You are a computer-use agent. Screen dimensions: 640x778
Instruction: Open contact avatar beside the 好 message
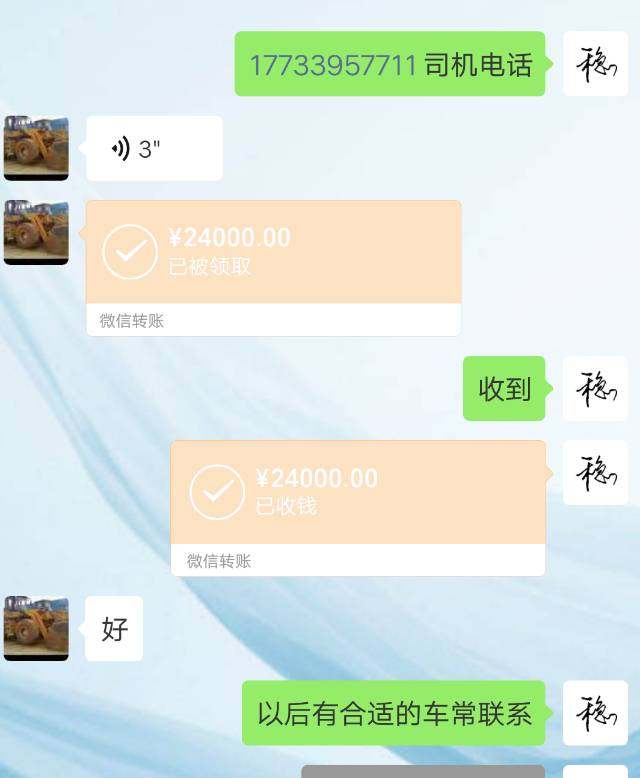pos(36,628)
